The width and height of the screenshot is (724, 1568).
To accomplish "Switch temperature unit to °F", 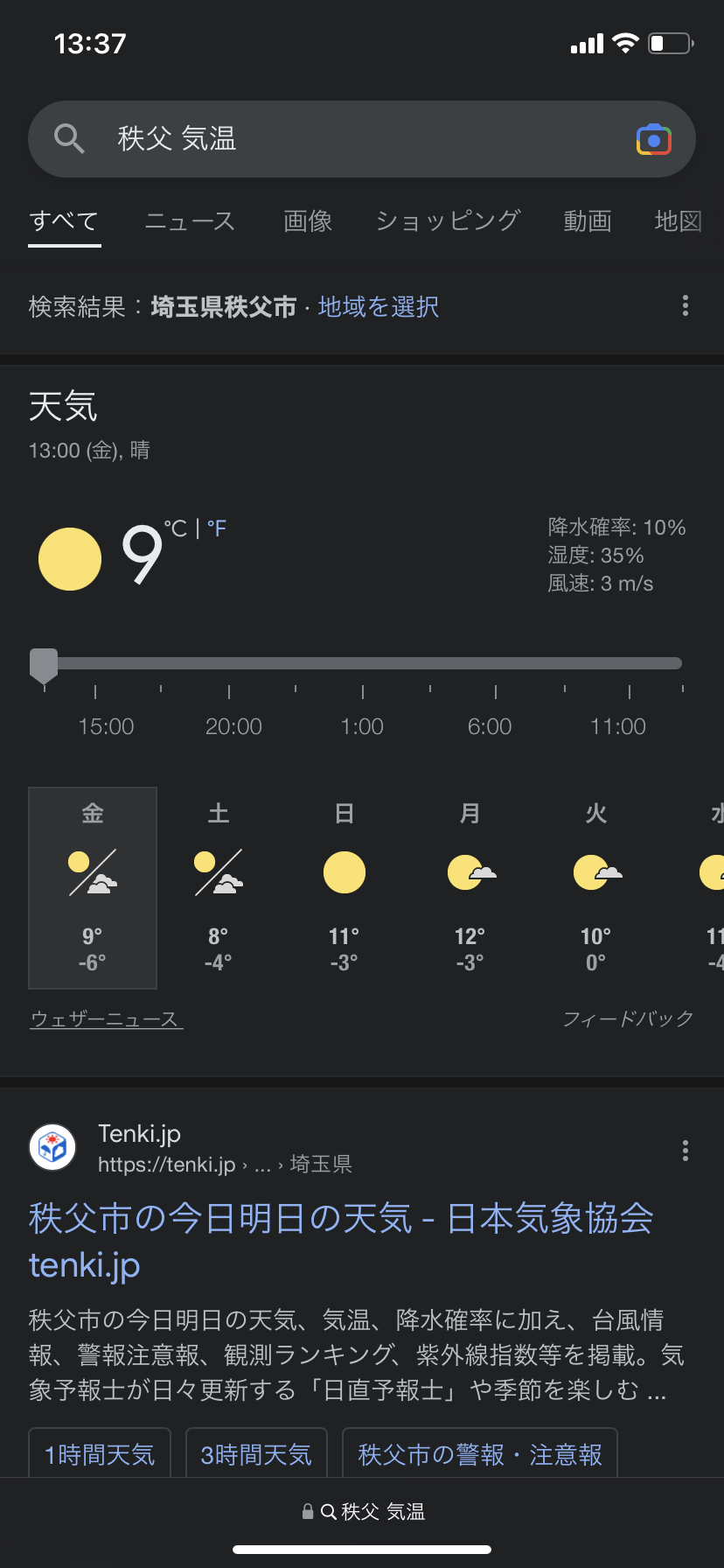I will [x=217, y=528].
